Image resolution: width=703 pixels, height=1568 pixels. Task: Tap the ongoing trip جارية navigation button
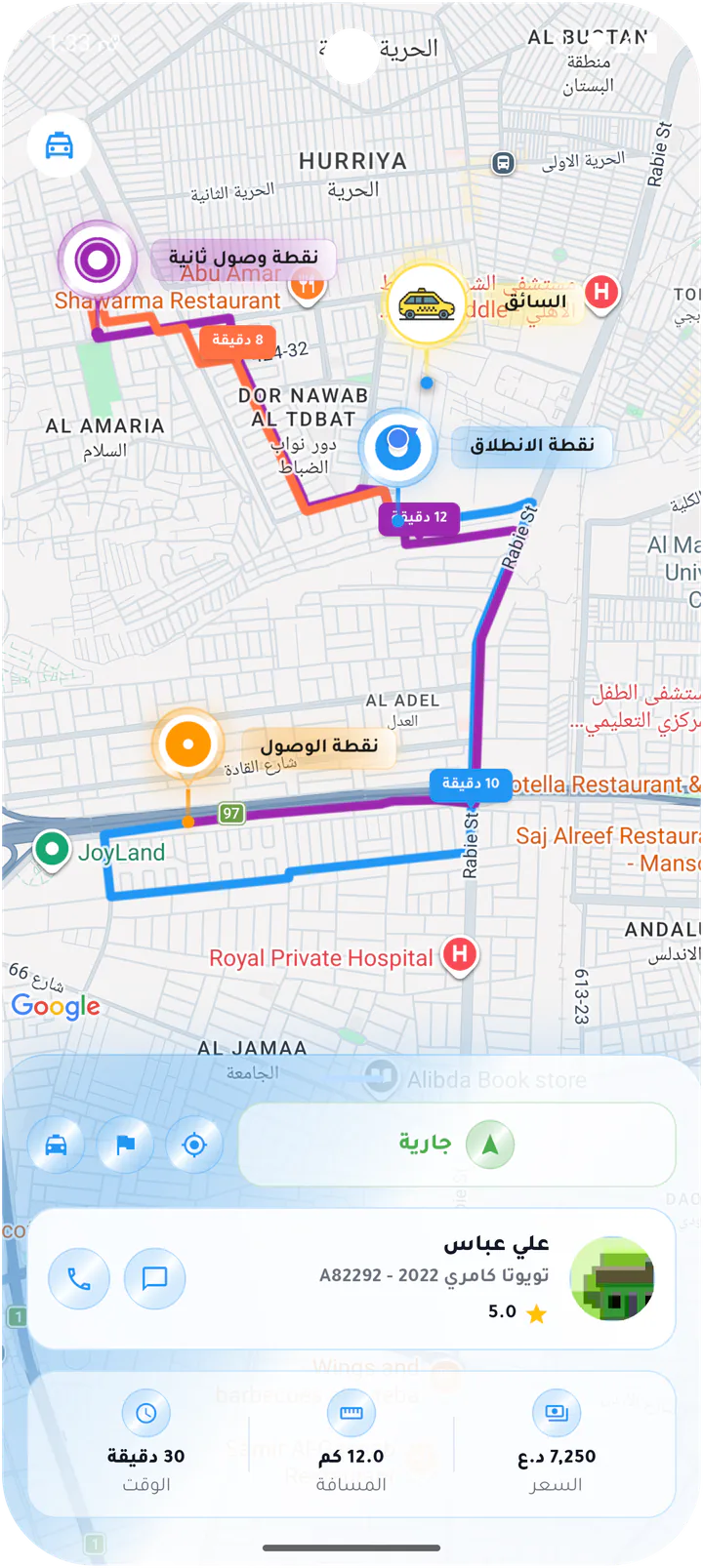457,1145
